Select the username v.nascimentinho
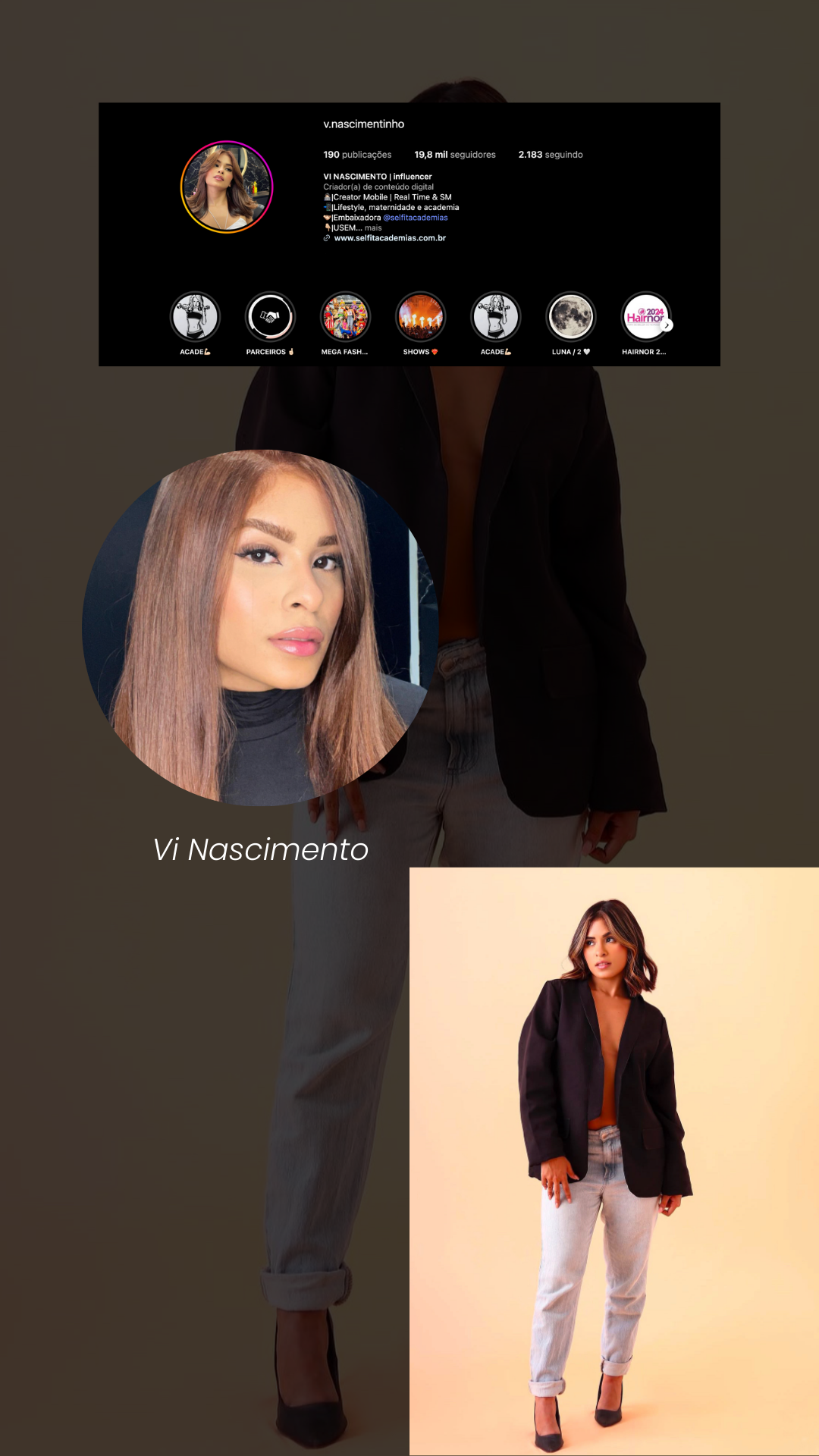This screenshot has width=819, height=1456. tap(363, 124)
